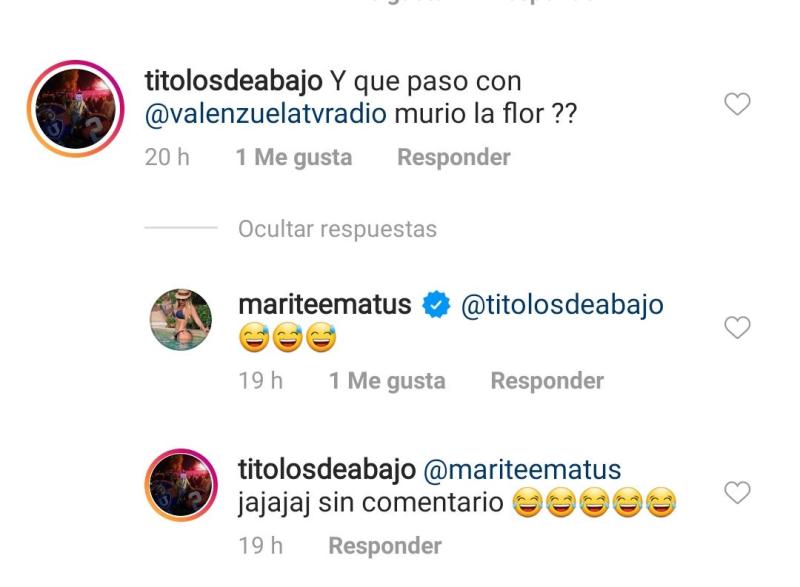This screenshot has width=800, height=587.
Task: Open mariteematus username profile
Action: 324,305
